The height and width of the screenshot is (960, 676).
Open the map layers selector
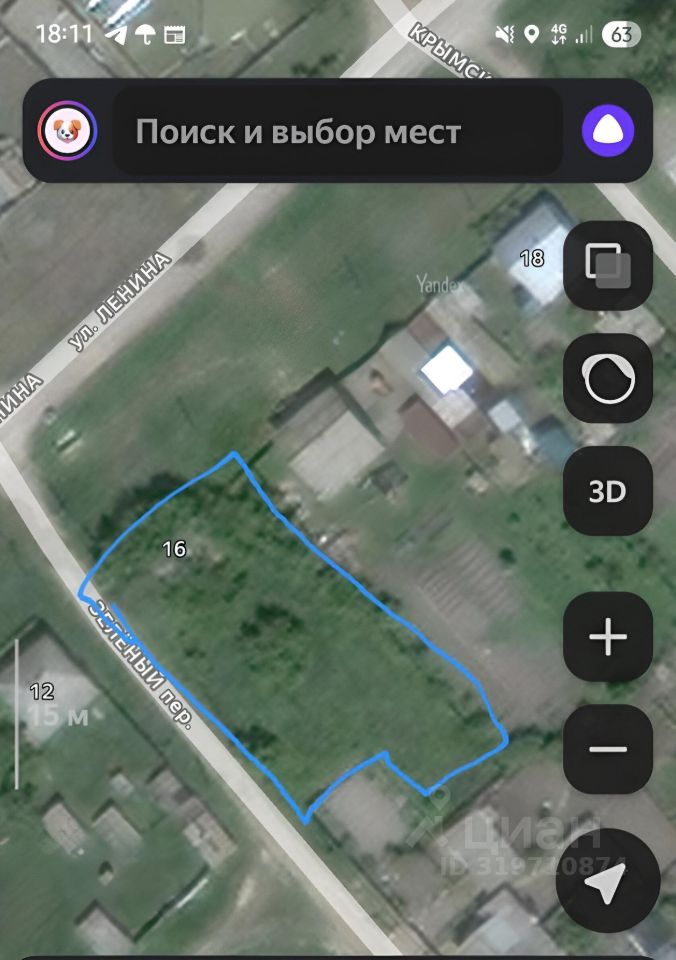point(608,265)
